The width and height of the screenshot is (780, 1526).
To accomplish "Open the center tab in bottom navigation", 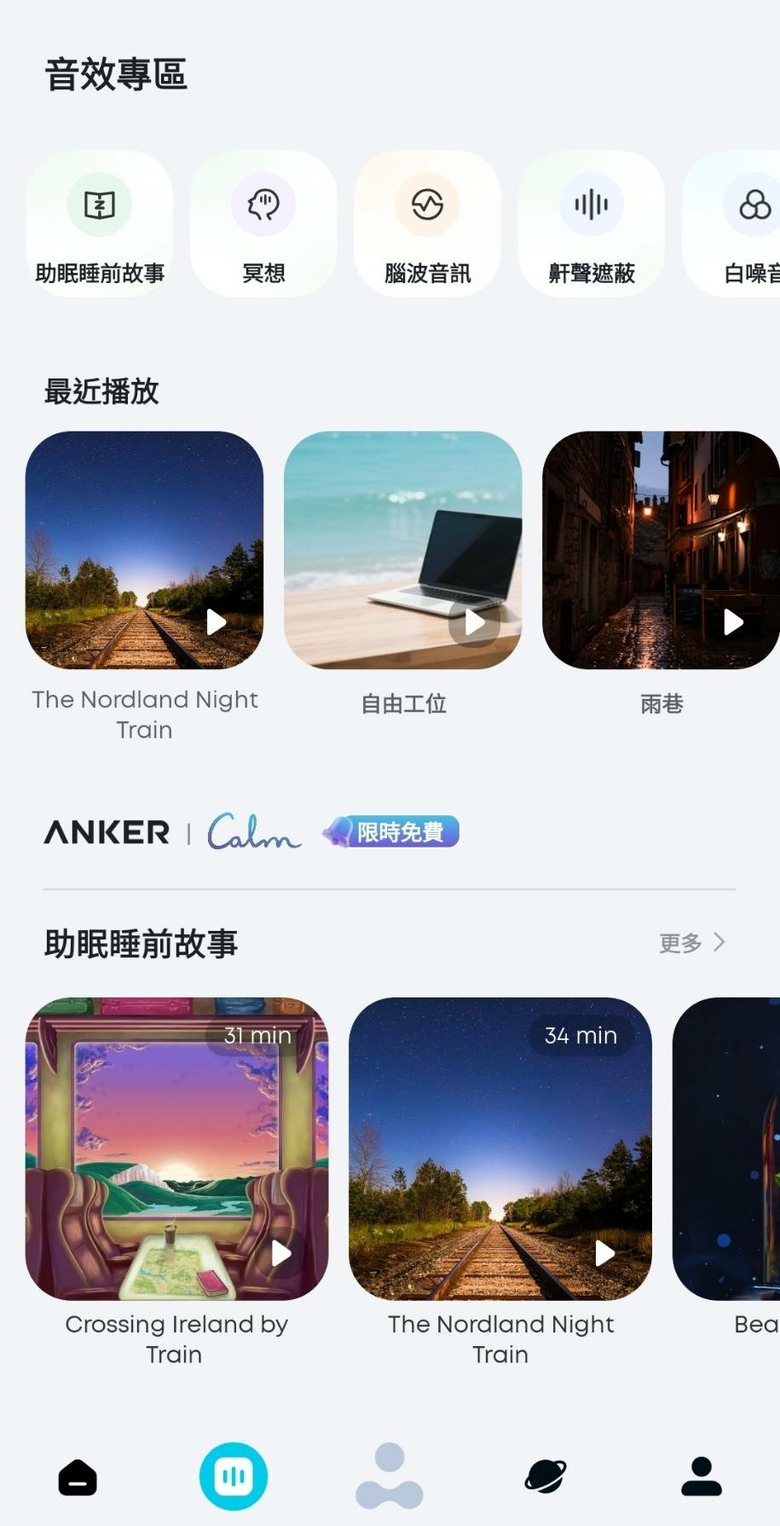I will [x=389, y=1476].
